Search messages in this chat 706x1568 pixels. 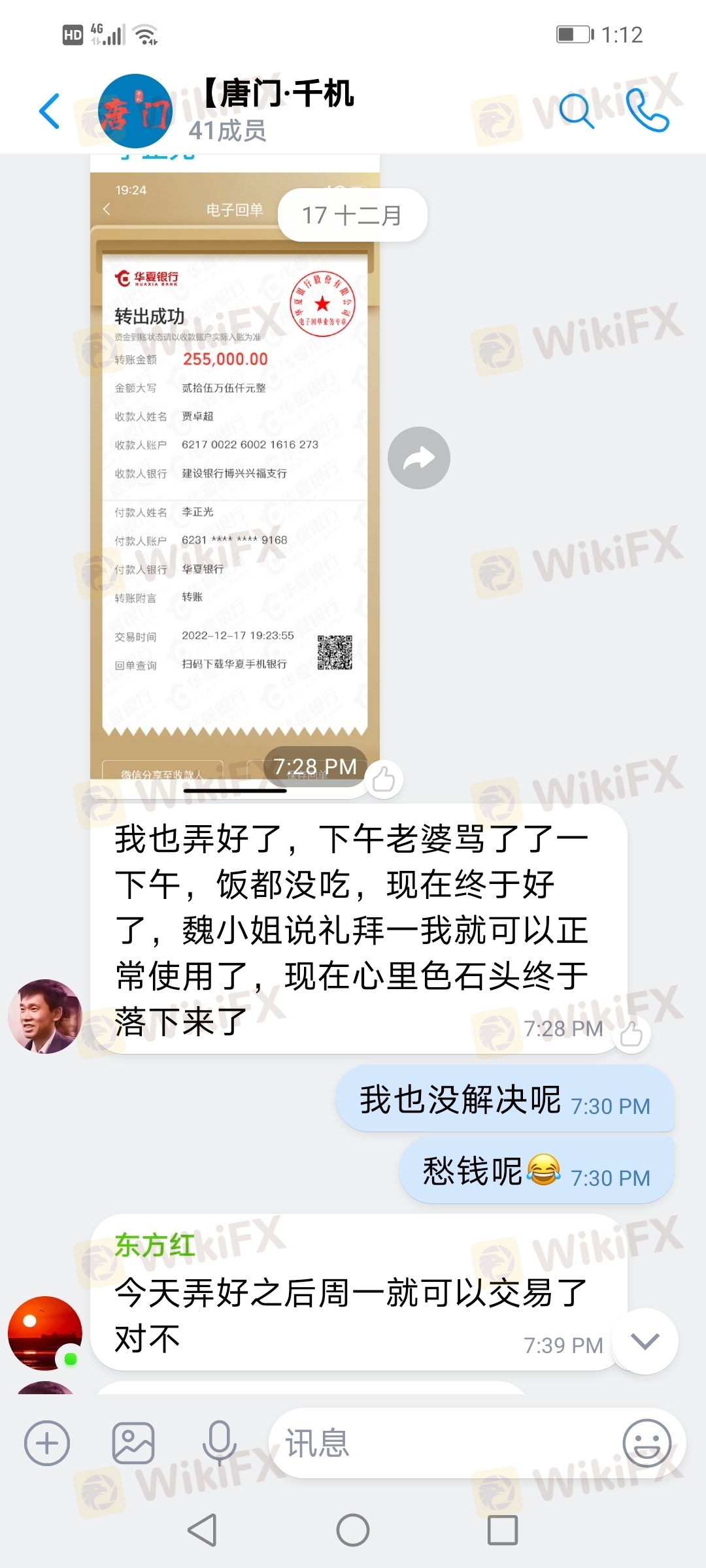coord(576,110)
